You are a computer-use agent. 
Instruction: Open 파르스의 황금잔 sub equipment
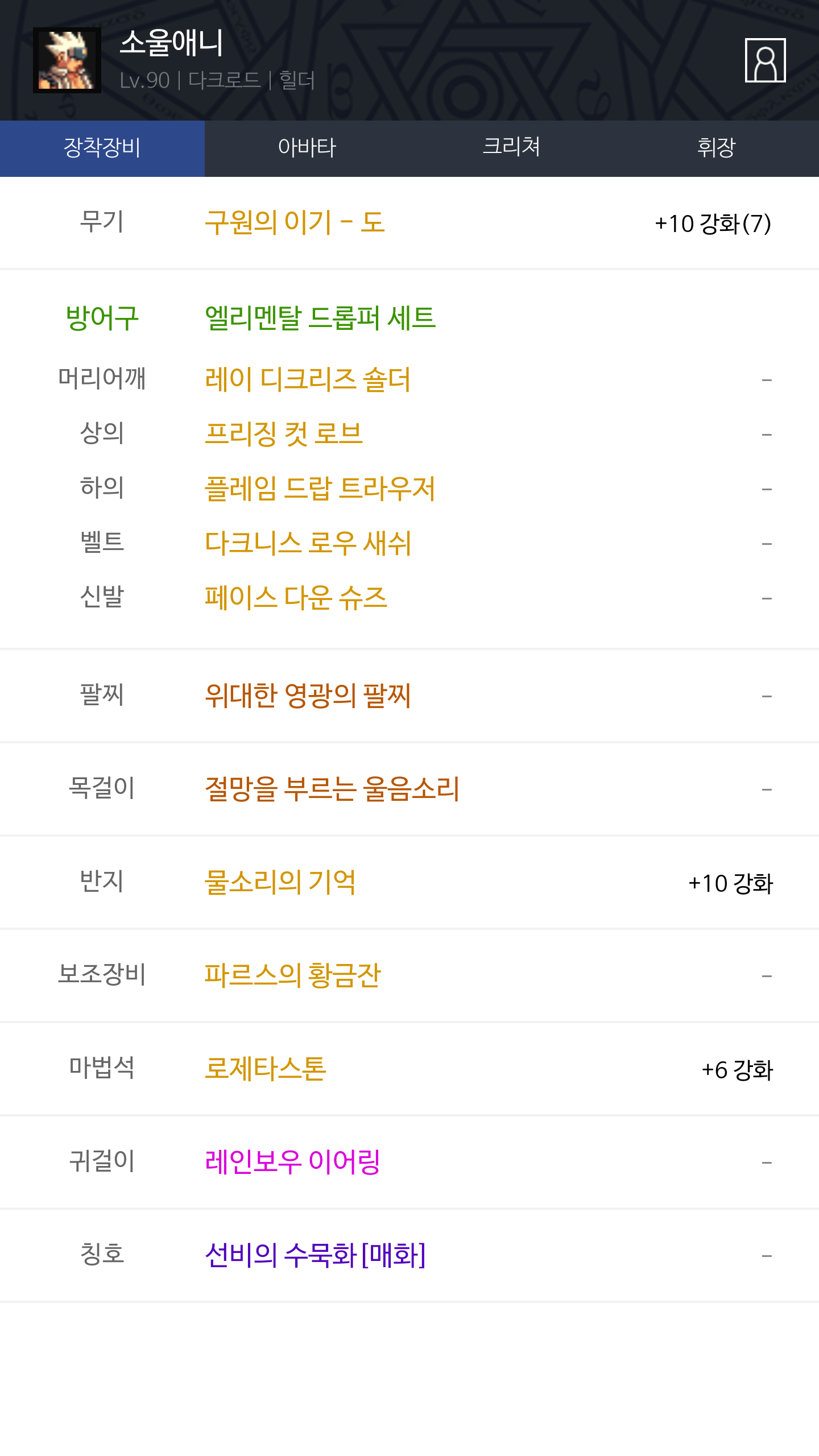pyautogui.click(x=292, y=975)
